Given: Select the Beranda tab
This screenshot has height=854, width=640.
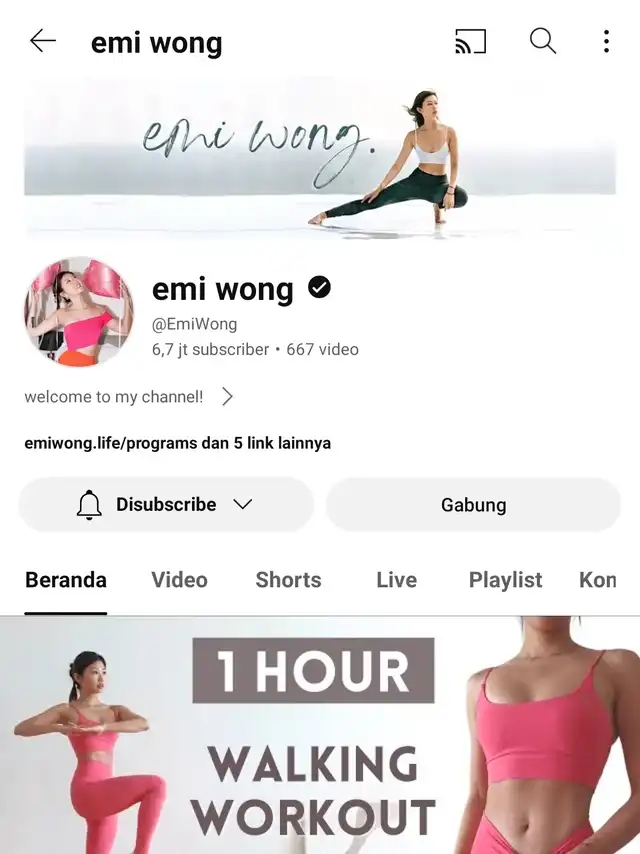Looking at the screenshot, I should (x=66, y=580).
